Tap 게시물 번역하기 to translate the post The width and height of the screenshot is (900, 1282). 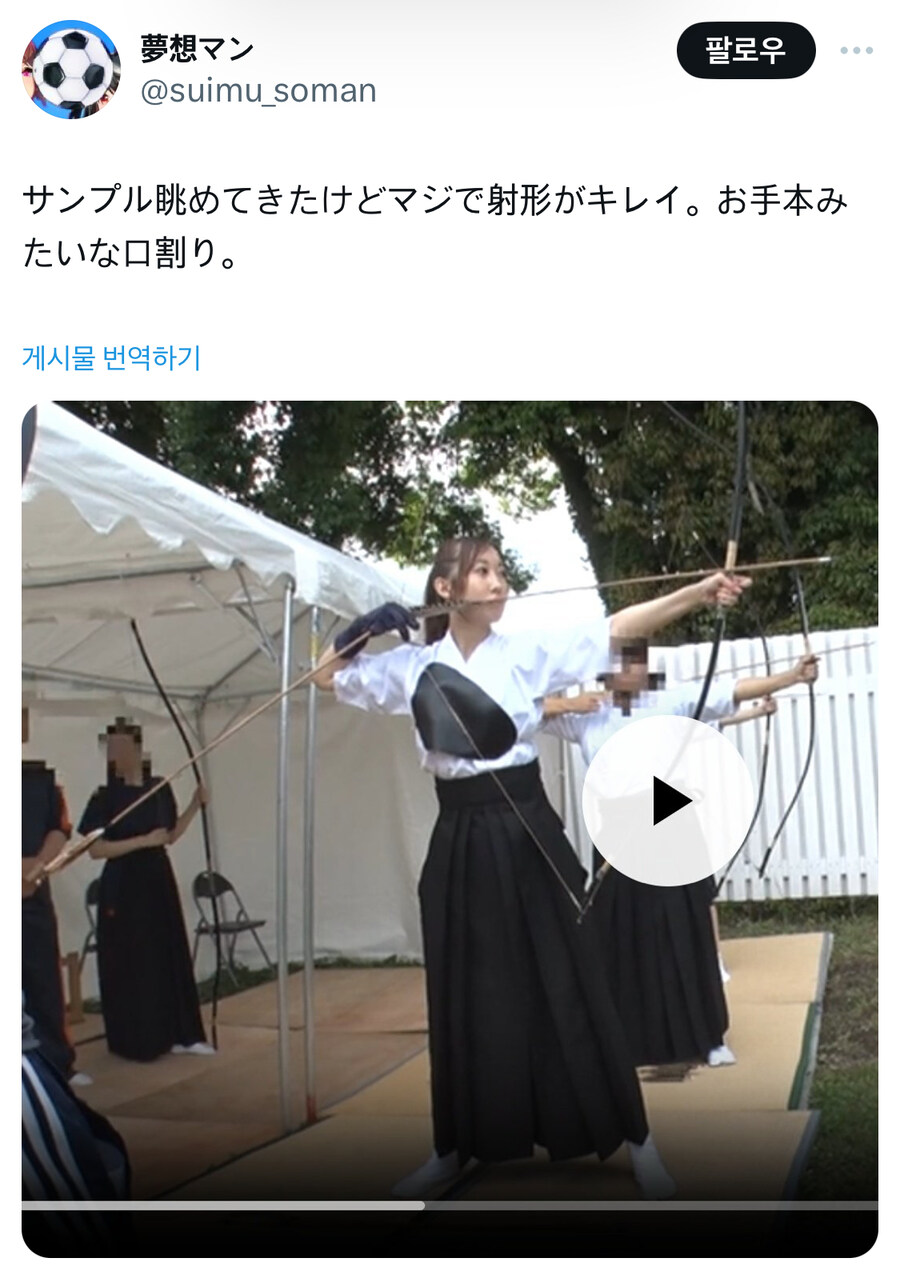pyautogui.click(x=111, y=358)
